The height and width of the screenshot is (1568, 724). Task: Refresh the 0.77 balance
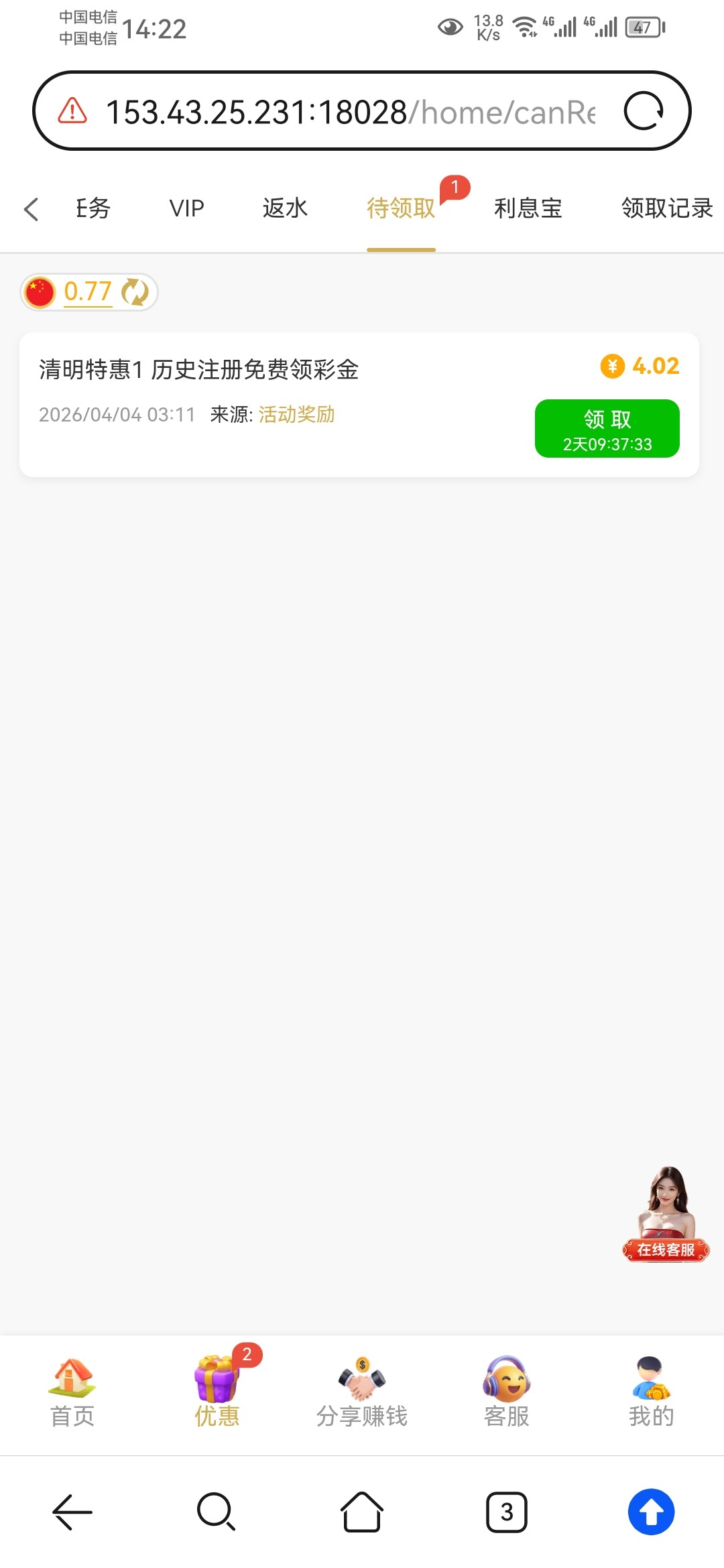pos(135,292)
